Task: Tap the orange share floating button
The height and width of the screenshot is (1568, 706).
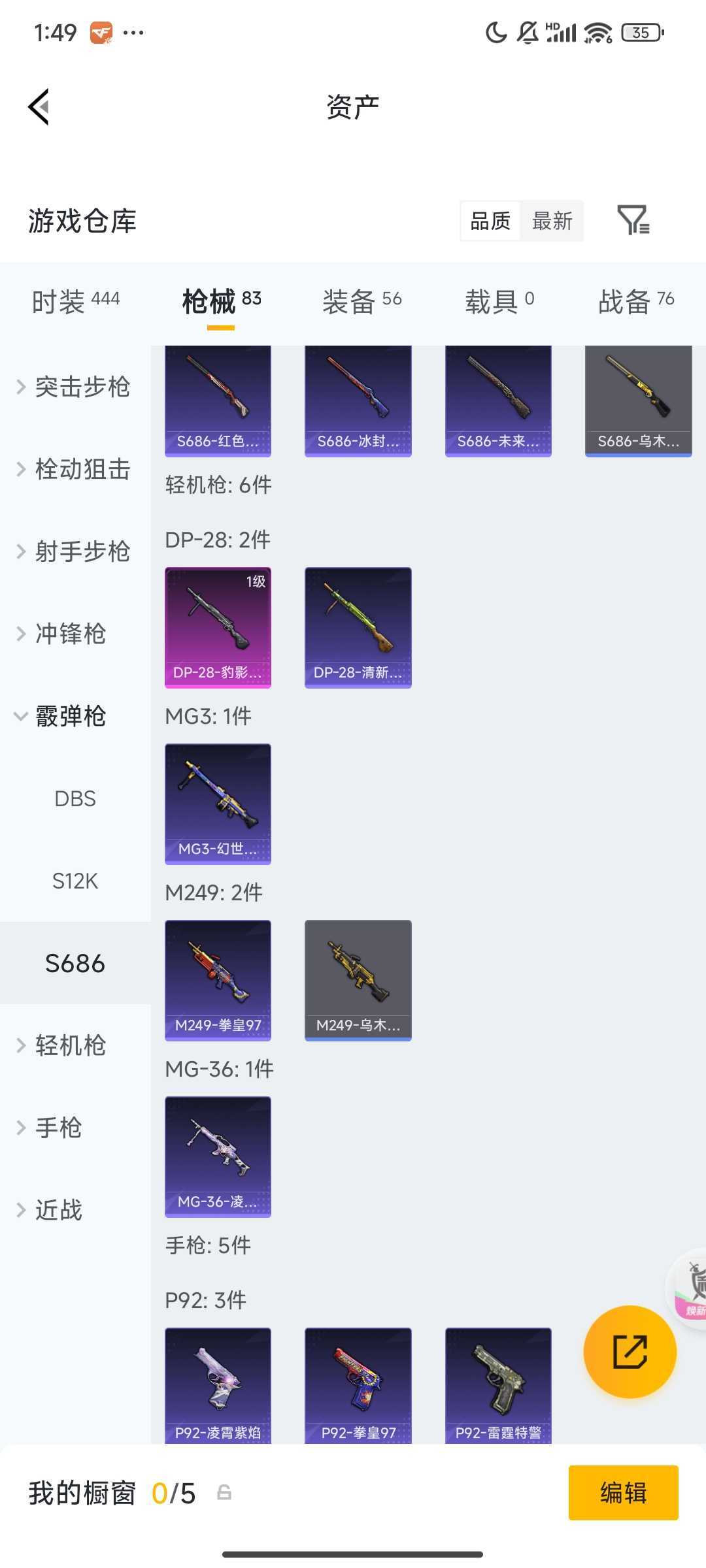Action: pyautogui.click(x=630, y=1352)
